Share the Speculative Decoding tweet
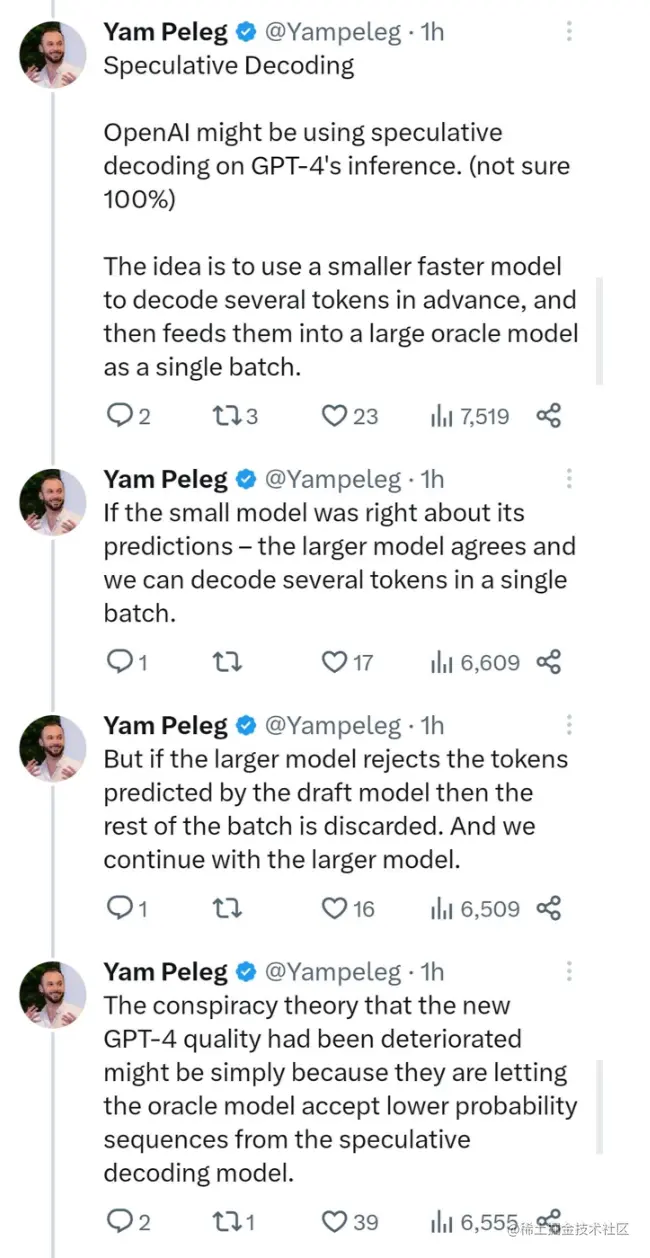Screen dimensions: 650x1258 548,415
